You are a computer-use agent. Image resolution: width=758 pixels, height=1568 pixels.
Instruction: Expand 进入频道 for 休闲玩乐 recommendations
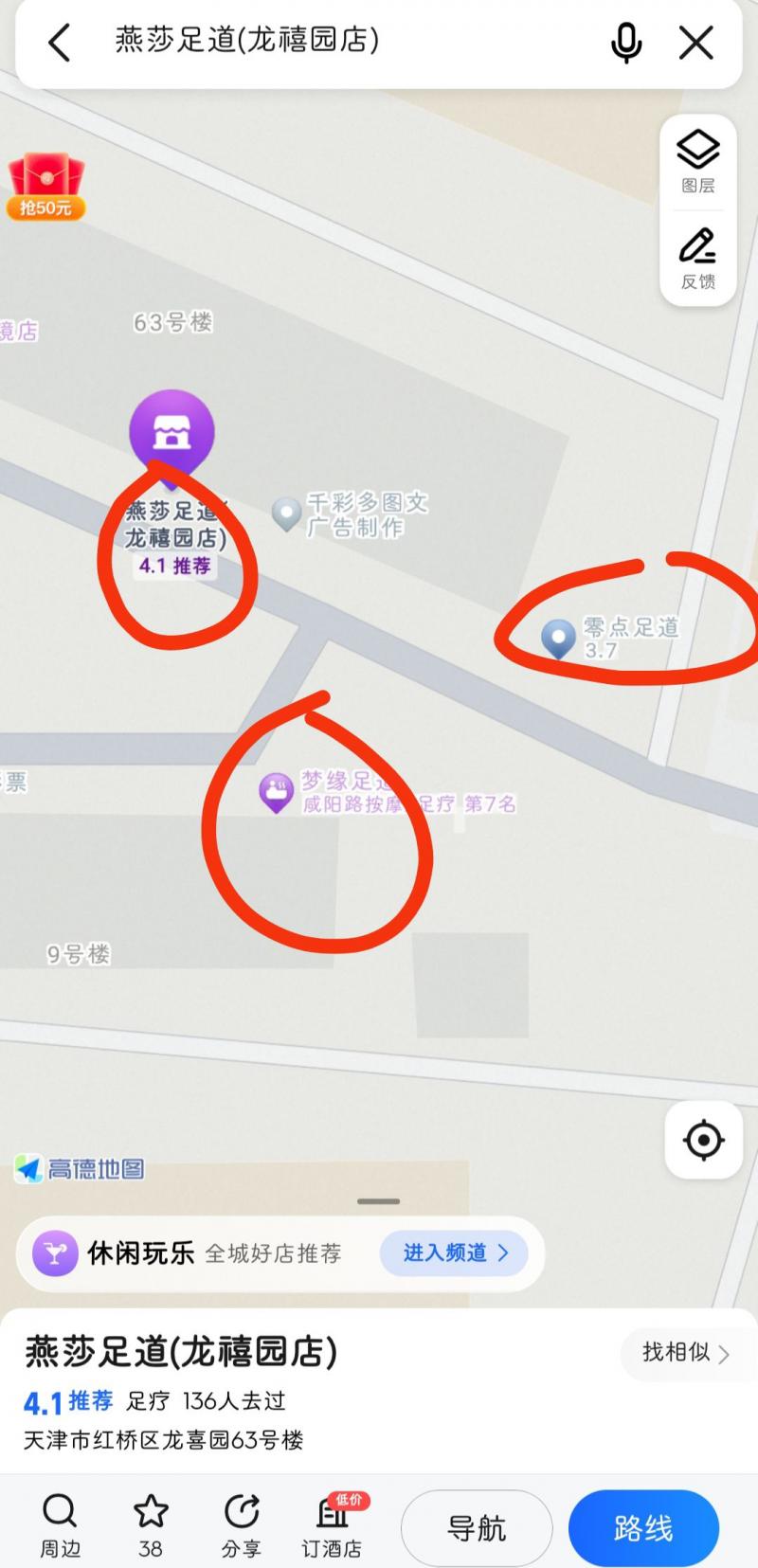coord(455,1253)
